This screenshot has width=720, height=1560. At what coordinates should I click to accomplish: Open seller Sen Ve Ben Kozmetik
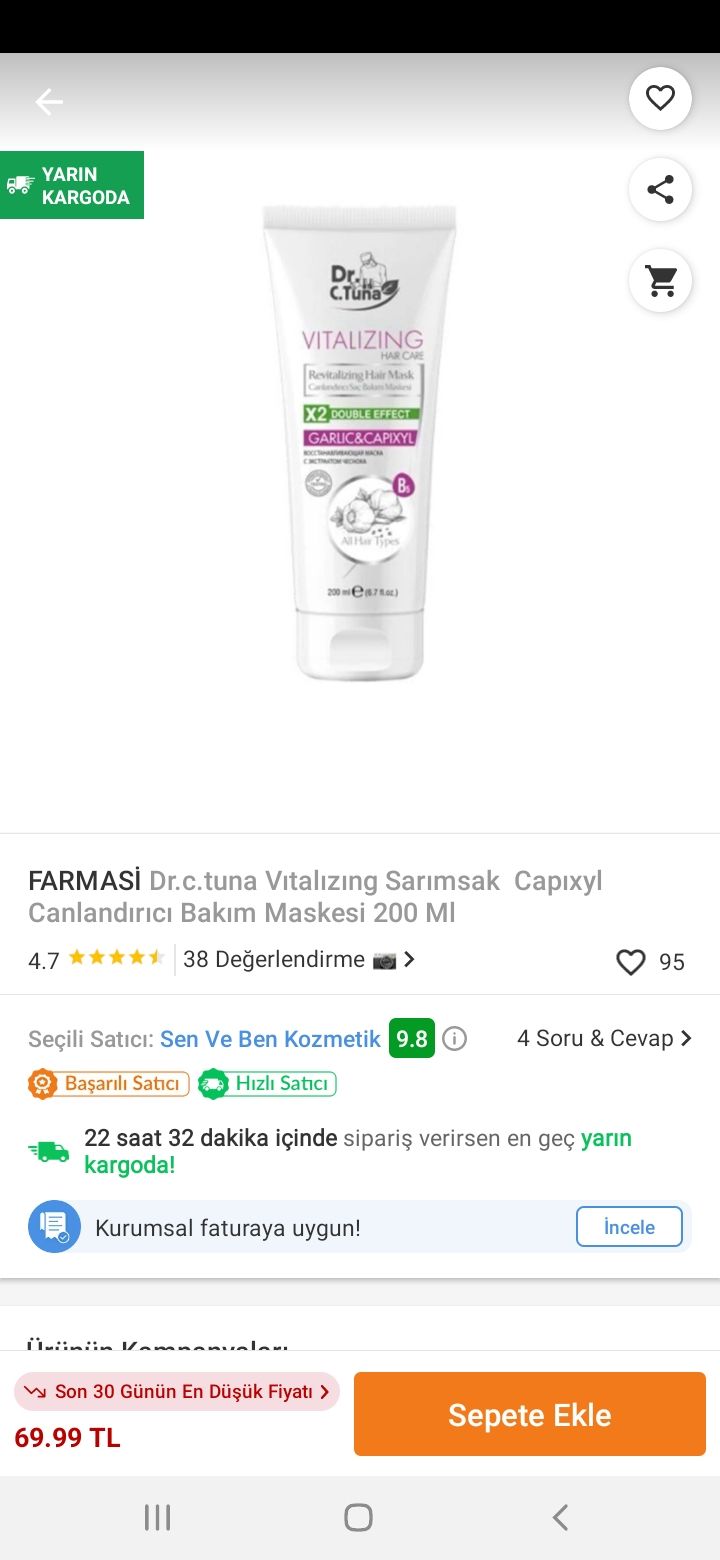(270, 1039)
